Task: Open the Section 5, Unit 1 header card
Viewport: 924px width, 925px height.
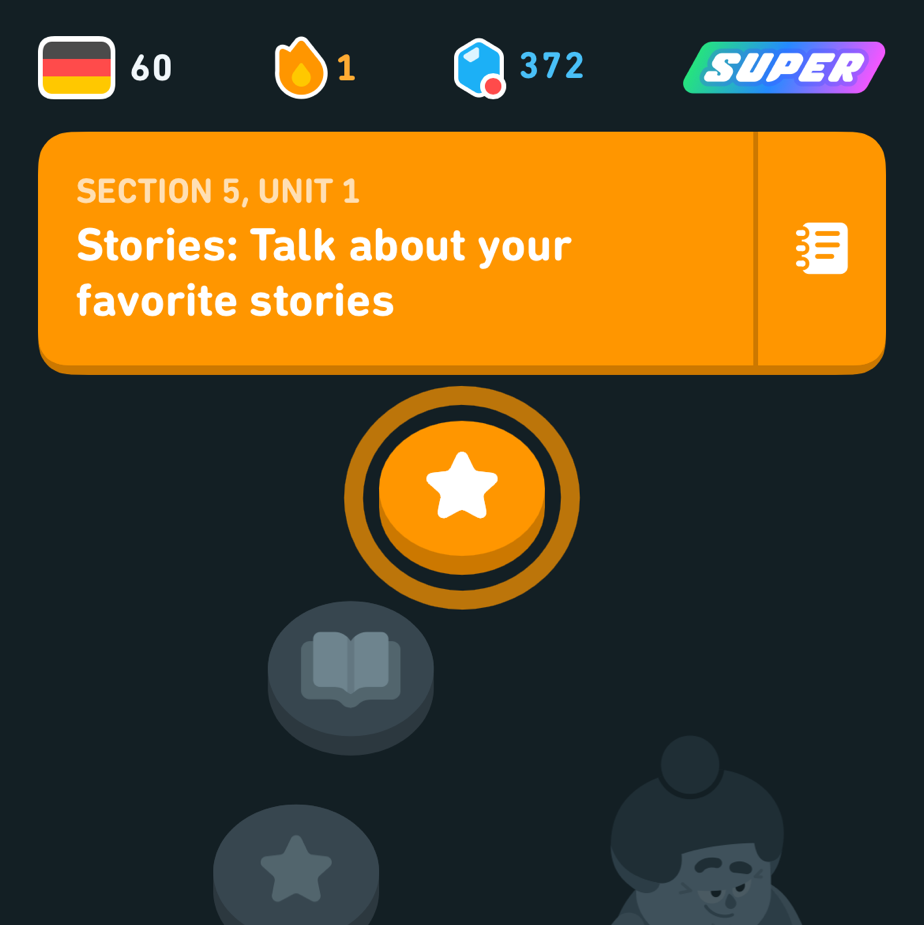Action: point(395,249)
